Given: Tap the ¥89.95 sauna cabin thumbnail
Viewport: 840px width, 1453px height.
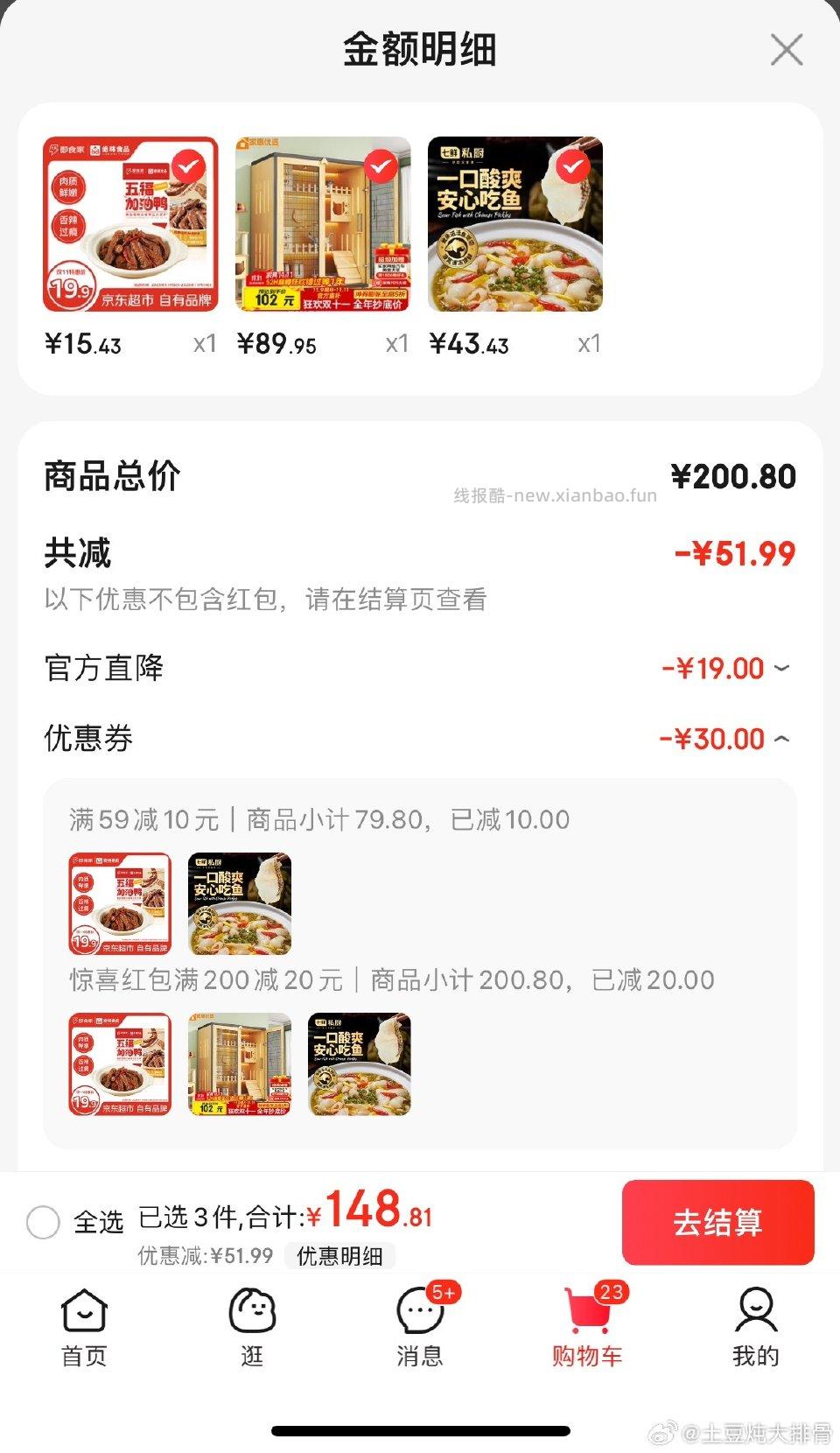Looking at the screenshot, I should coord(322,223).
